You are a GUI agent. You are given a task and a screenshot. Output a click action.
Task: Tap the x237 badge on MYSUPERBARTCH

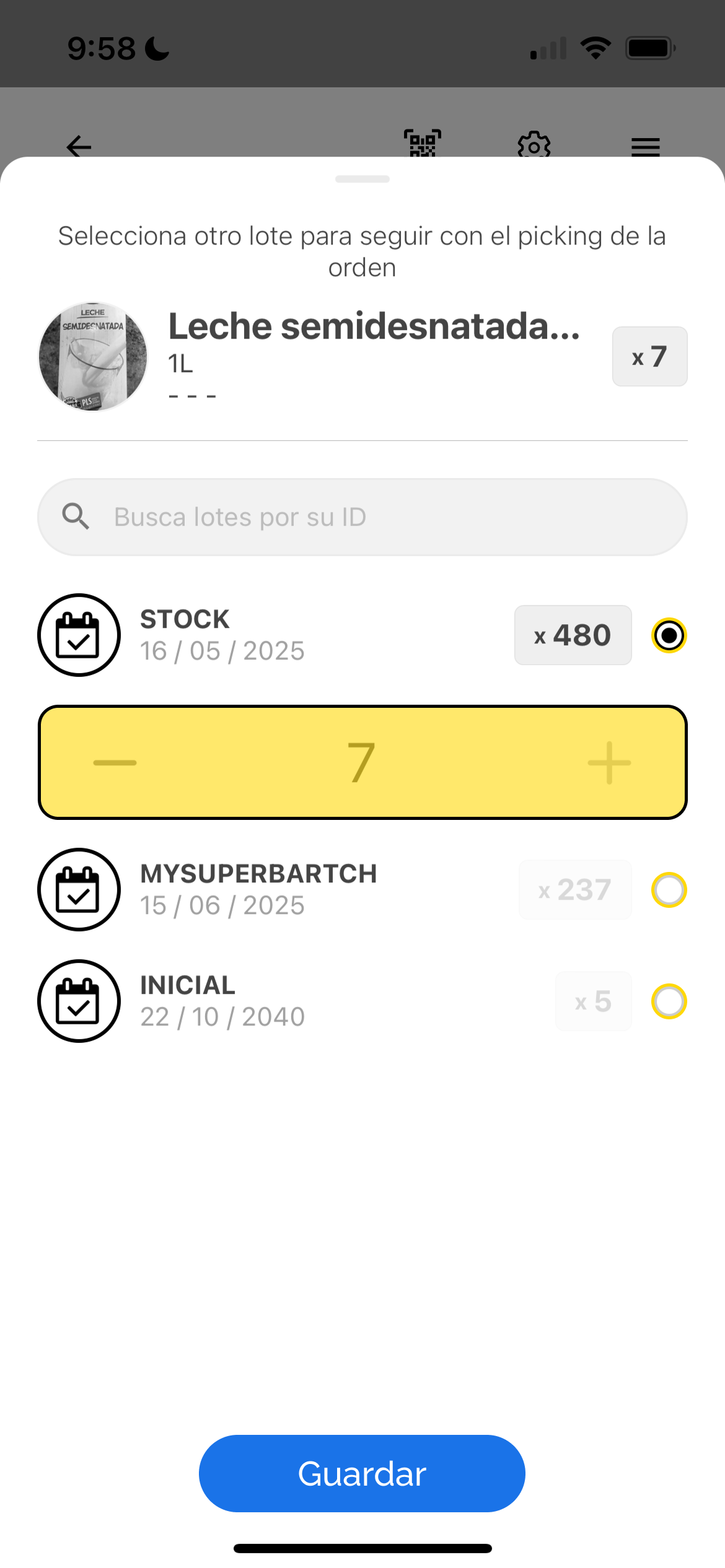pos(574,890)
